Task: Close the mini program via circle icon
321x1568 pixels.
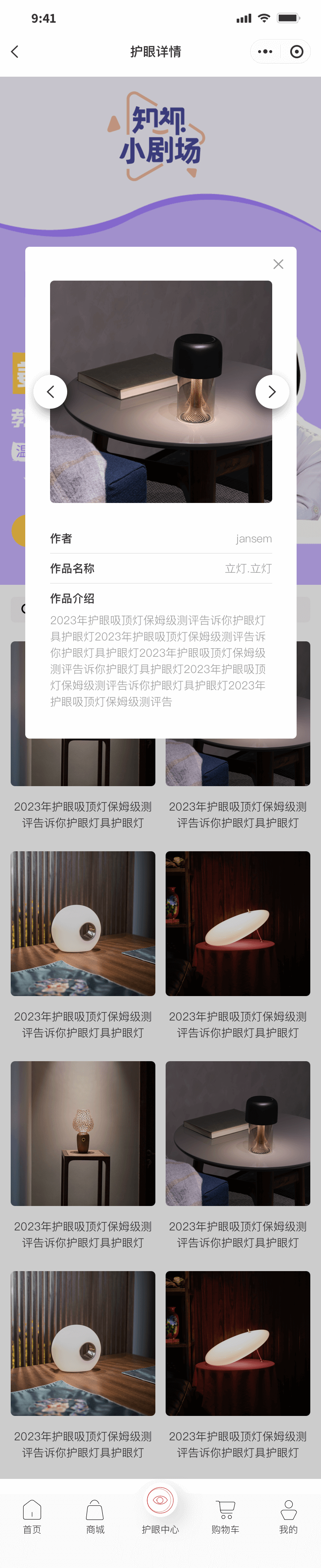Action: pos(297,52)
